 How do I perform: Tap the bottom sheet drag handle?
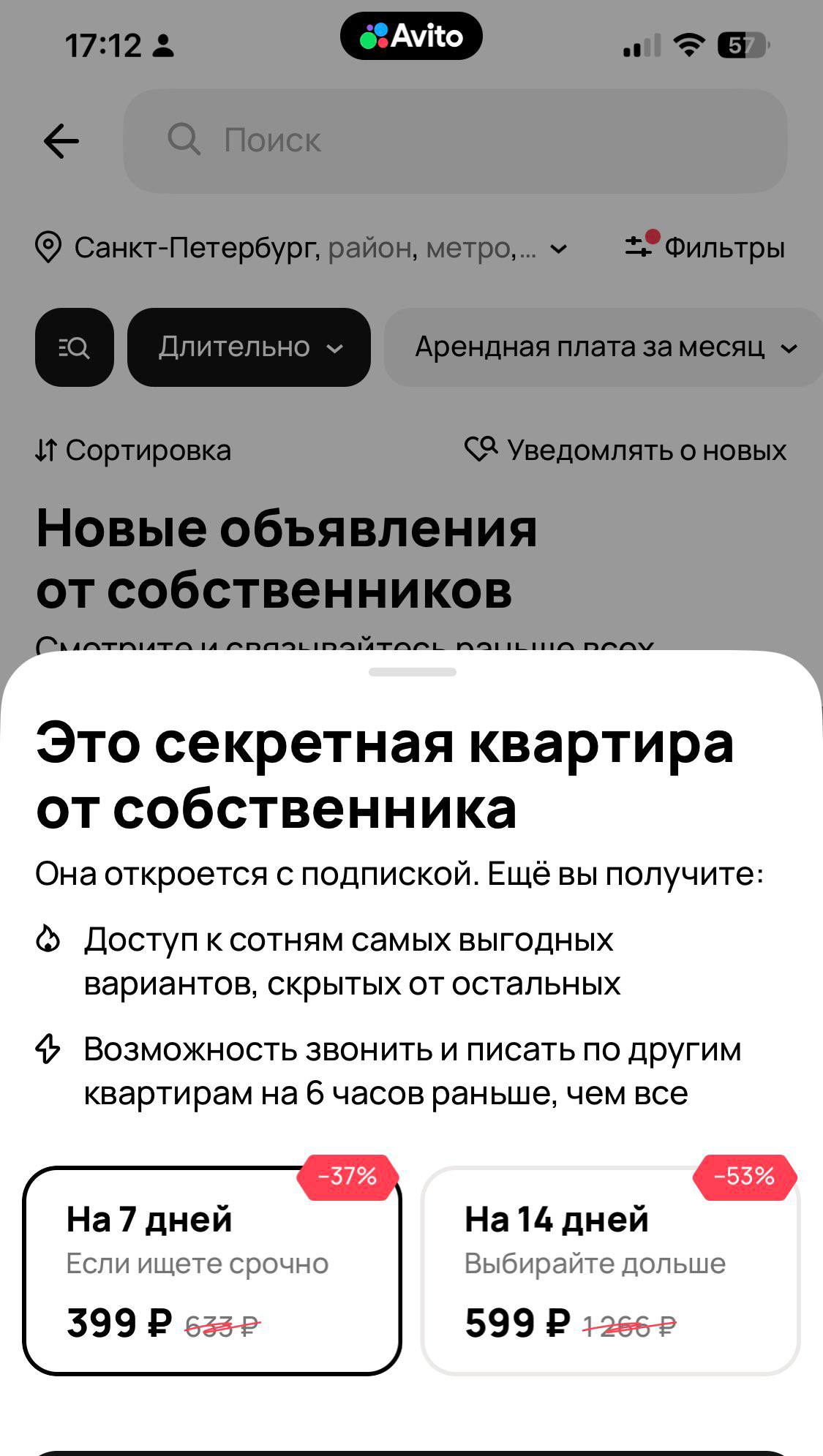(413, 671)
